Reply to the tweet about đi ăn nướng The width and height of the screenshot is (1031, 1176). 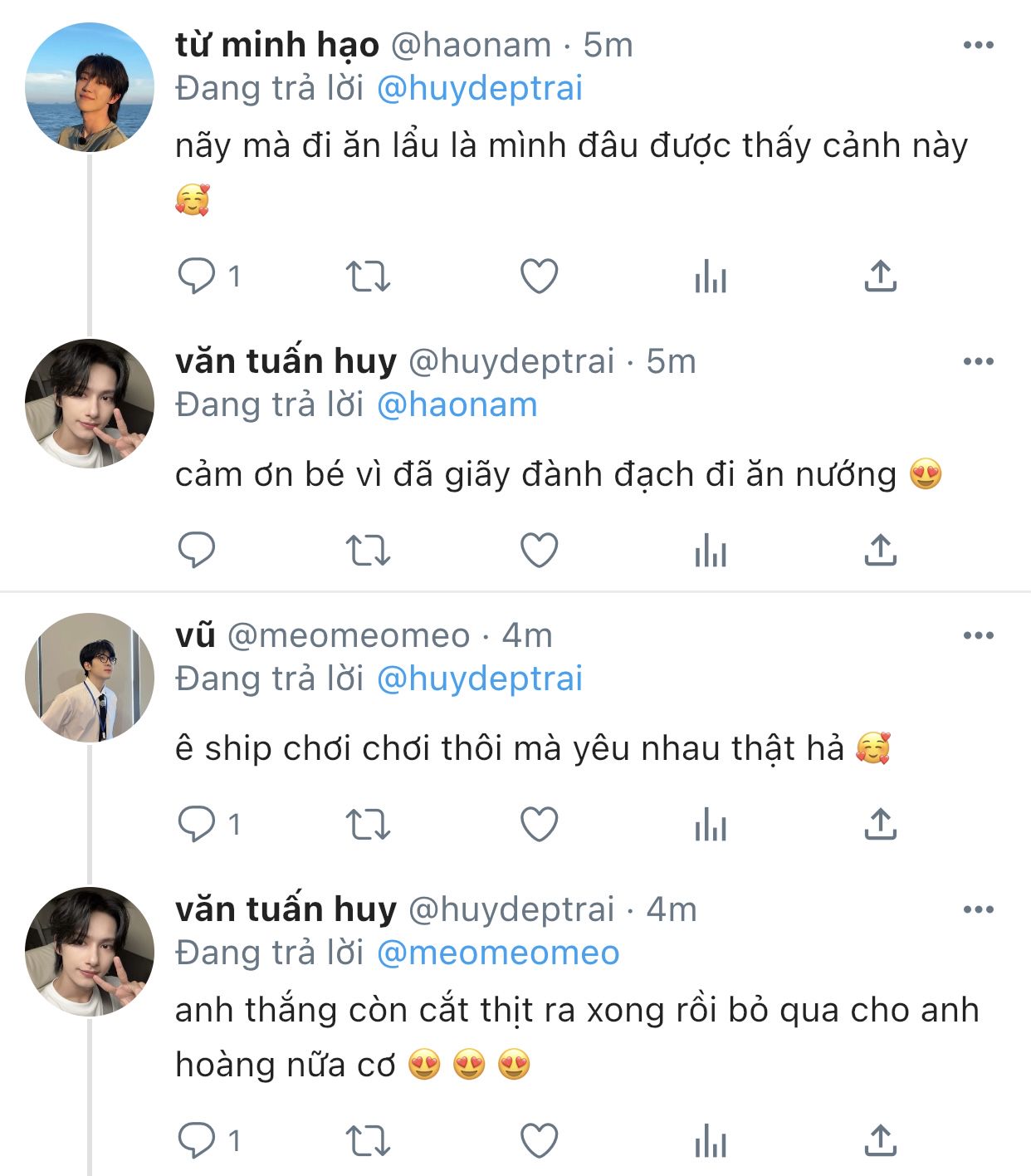click(197, 551)
